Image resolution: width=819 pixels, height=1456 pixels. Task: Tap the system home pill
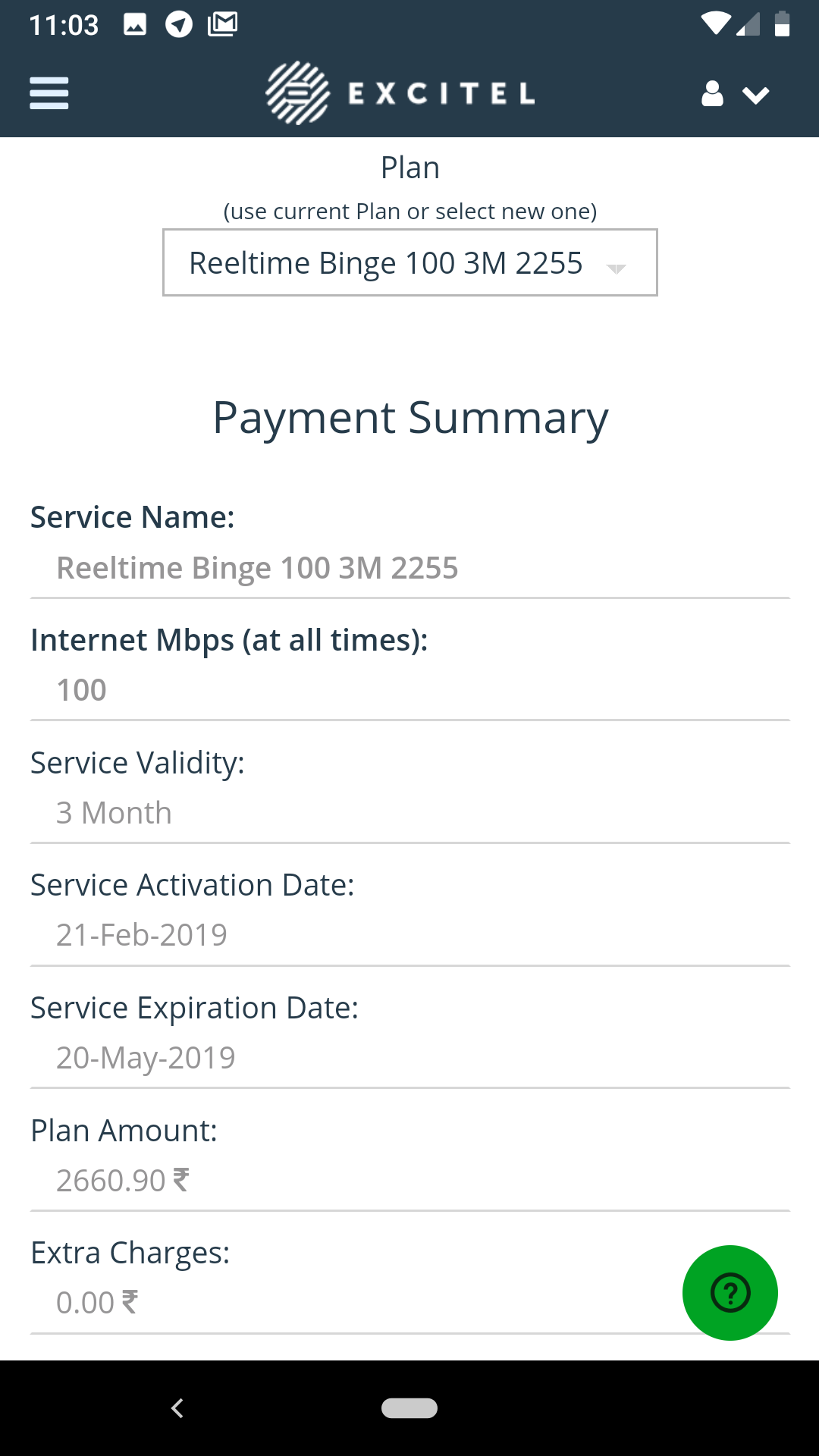click(x=409, y=1408)
